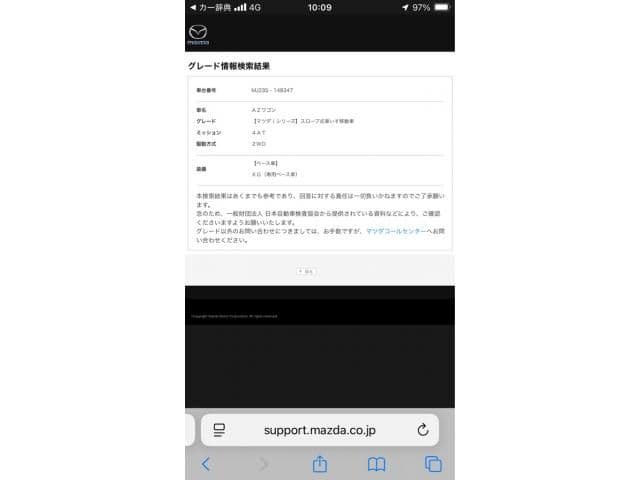Open Safari bookmarks
640x480 pixels.
(376, 464)
